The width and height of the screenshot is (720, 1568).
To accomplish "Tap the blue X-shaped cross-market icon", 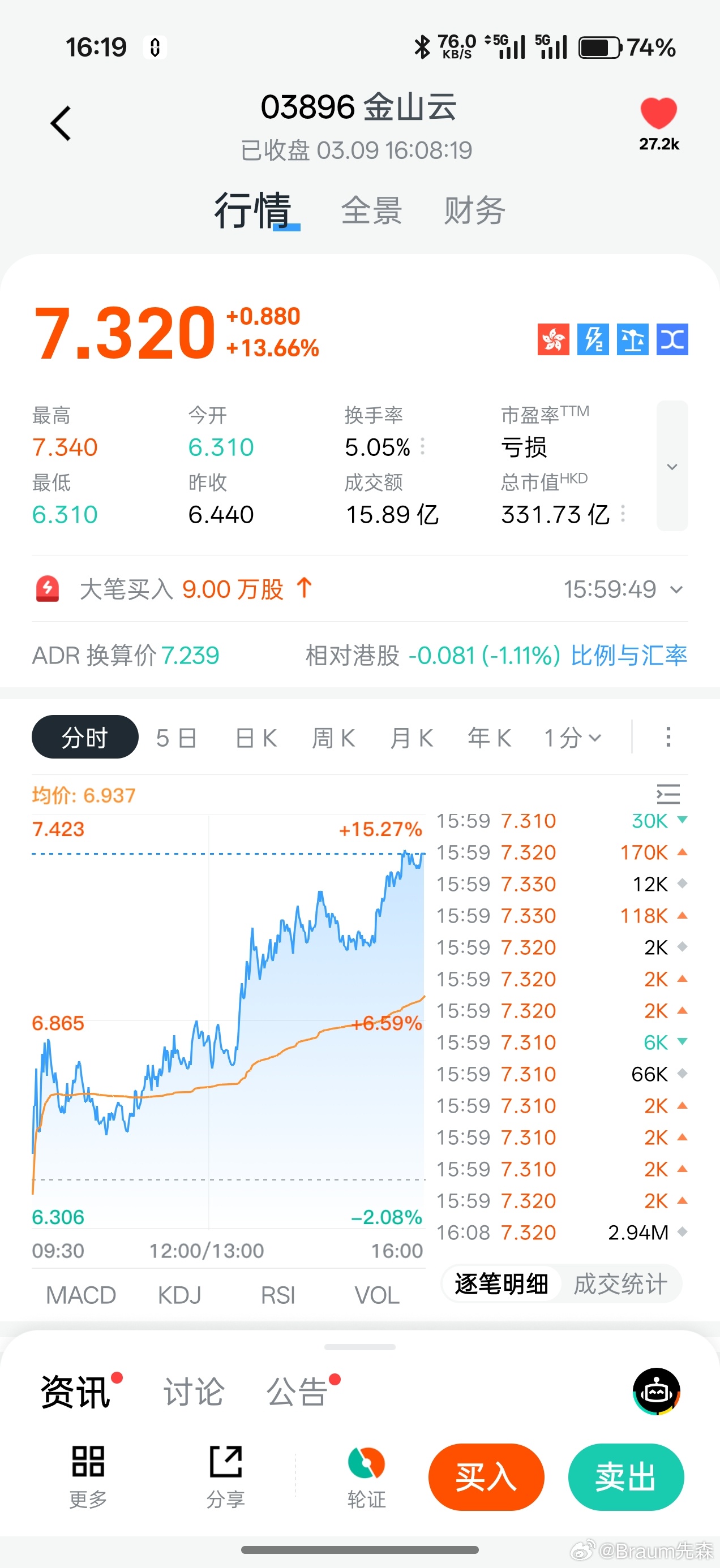I will tap(672, 339).
